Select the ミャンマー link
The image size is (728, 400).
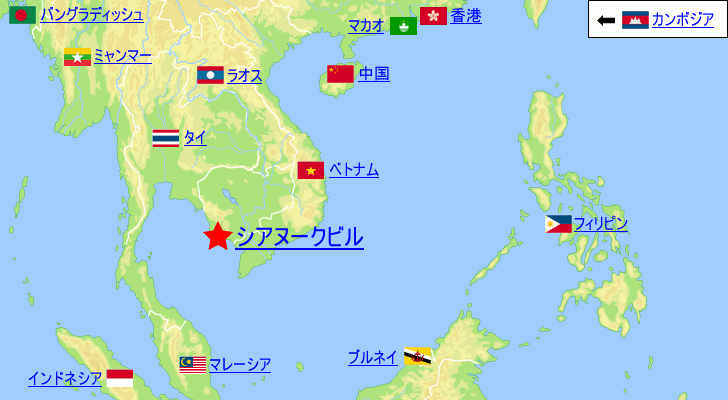click(x=122, y=56)
